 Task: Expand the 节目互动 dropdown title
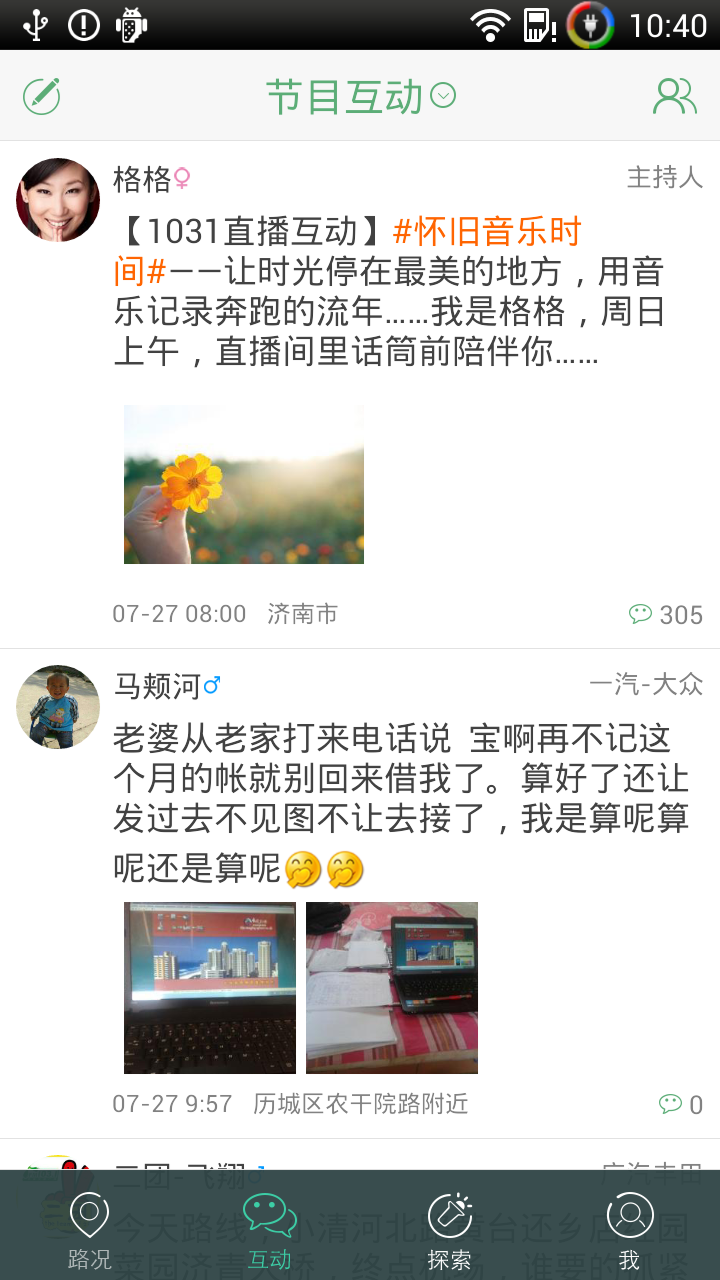click(x=360, y=97)
